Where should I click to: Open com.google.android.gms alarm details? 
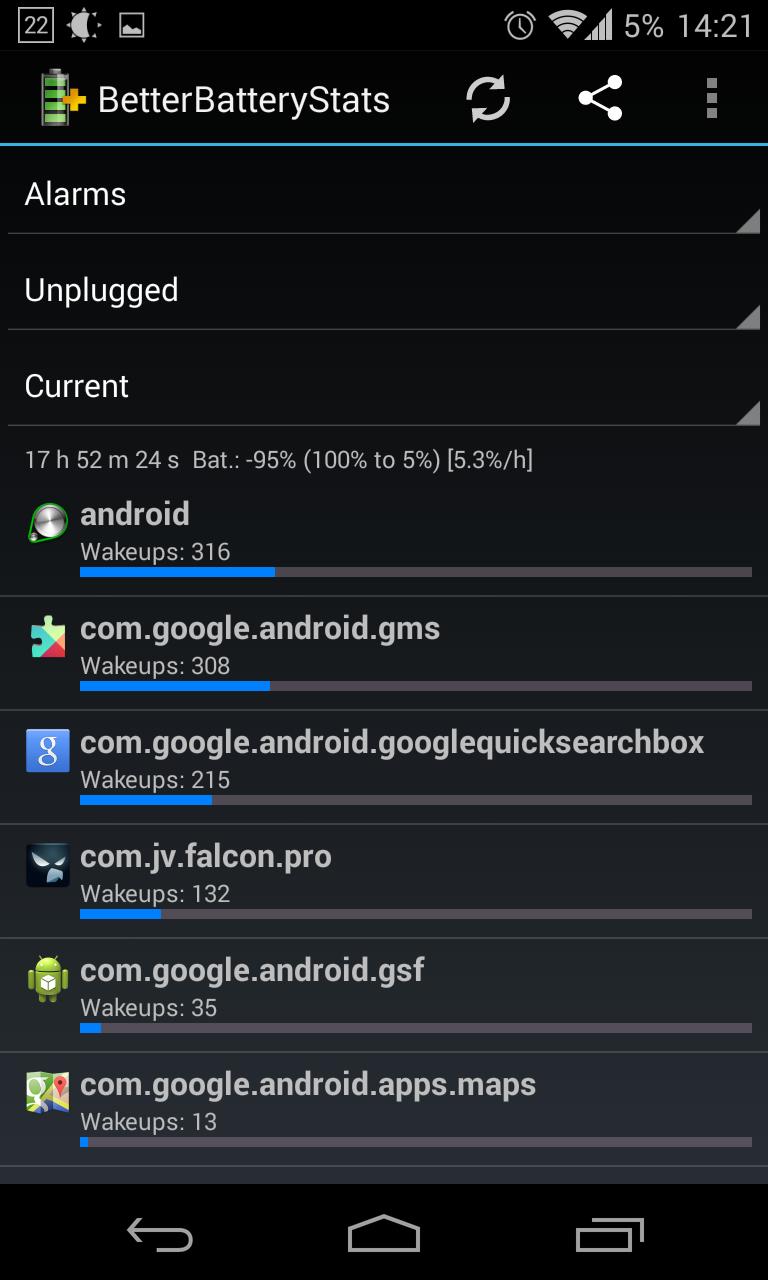pos(384,653)
